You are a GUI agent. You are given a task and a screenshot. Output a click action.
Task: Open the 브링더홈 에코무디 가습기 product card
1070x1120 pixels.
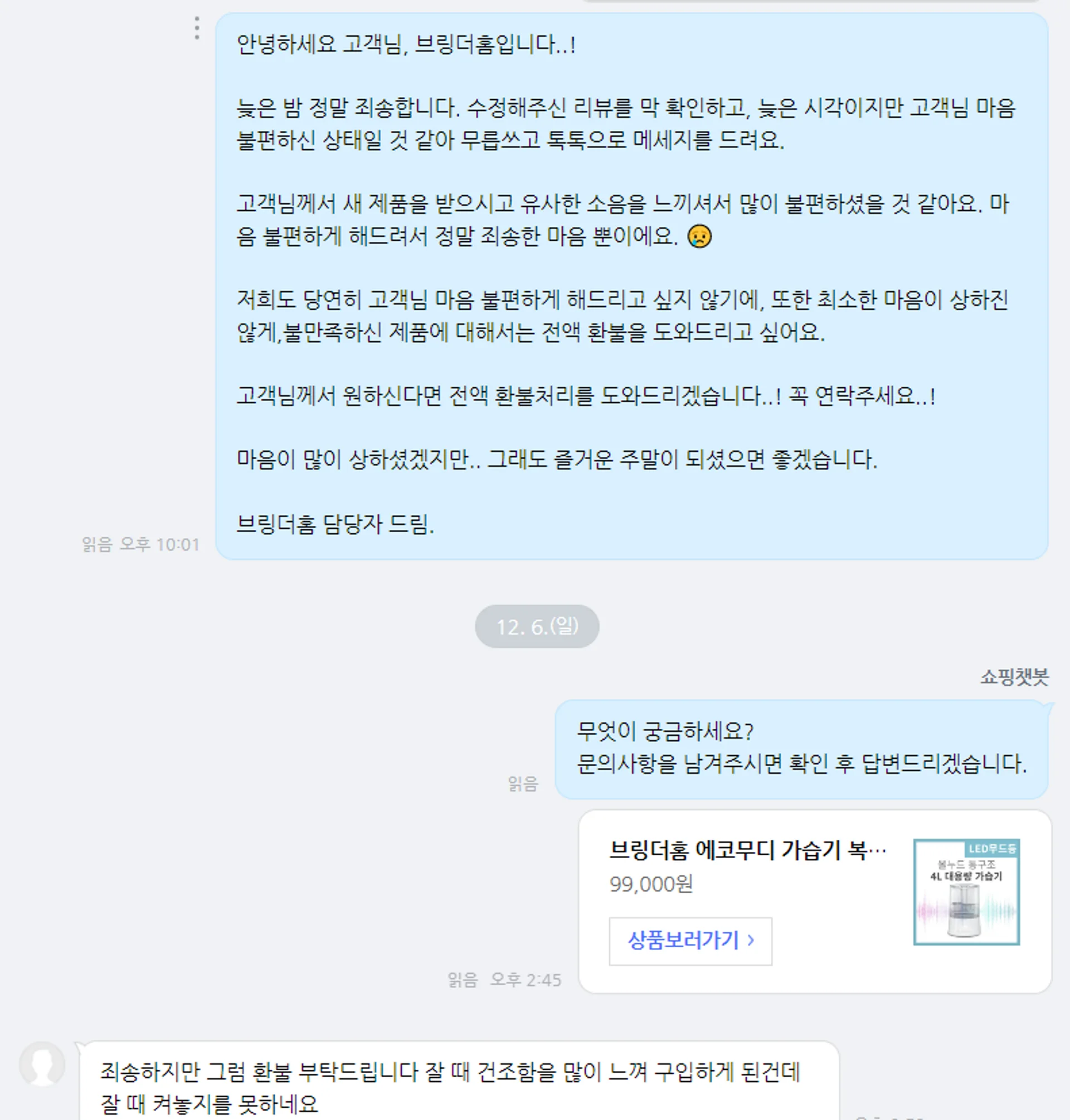tap(747, 851)
